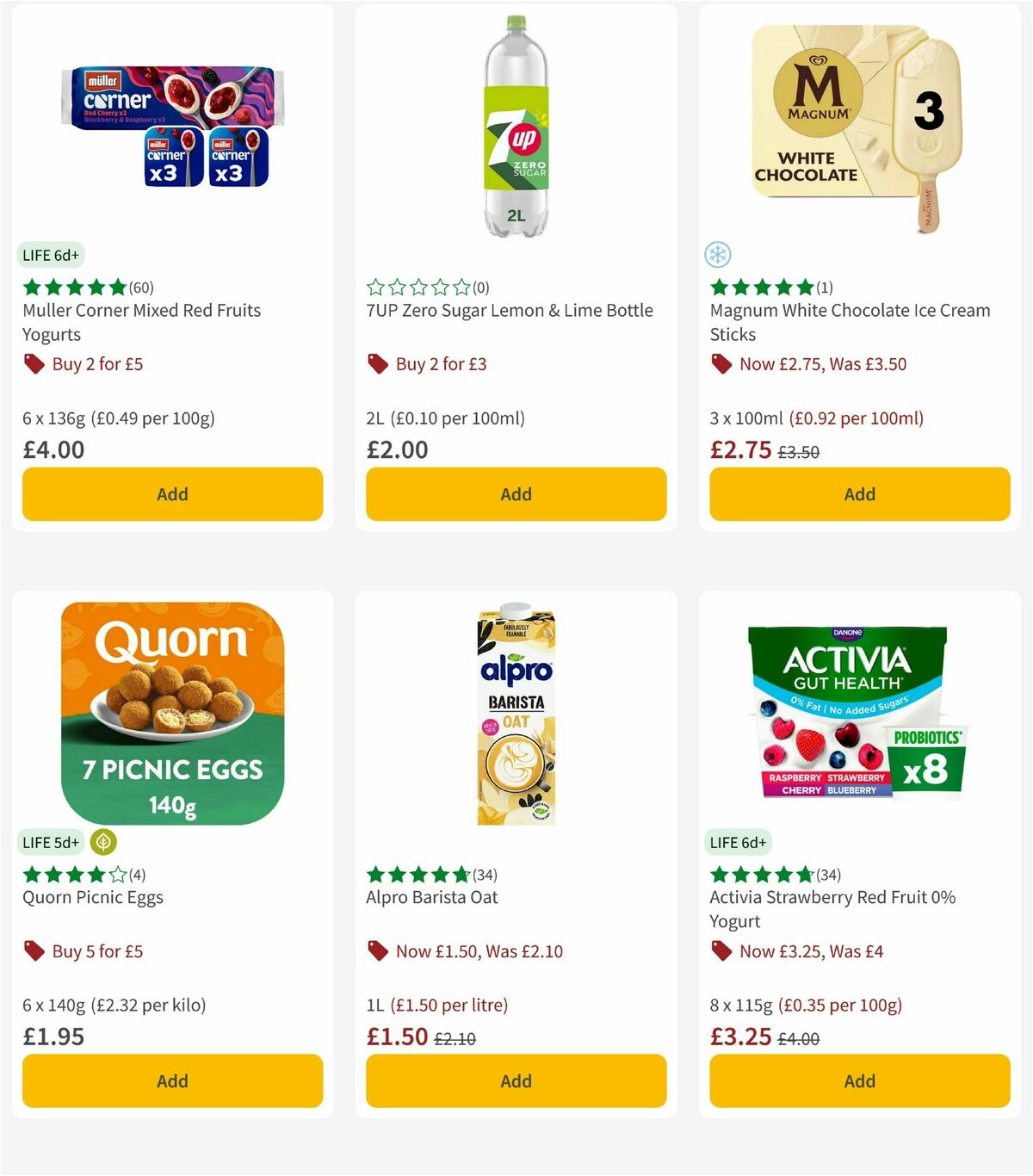
Task: Click the 'LIFE 5d+' badge on Quorn Picnic Eggs
Action: [50, 842]
